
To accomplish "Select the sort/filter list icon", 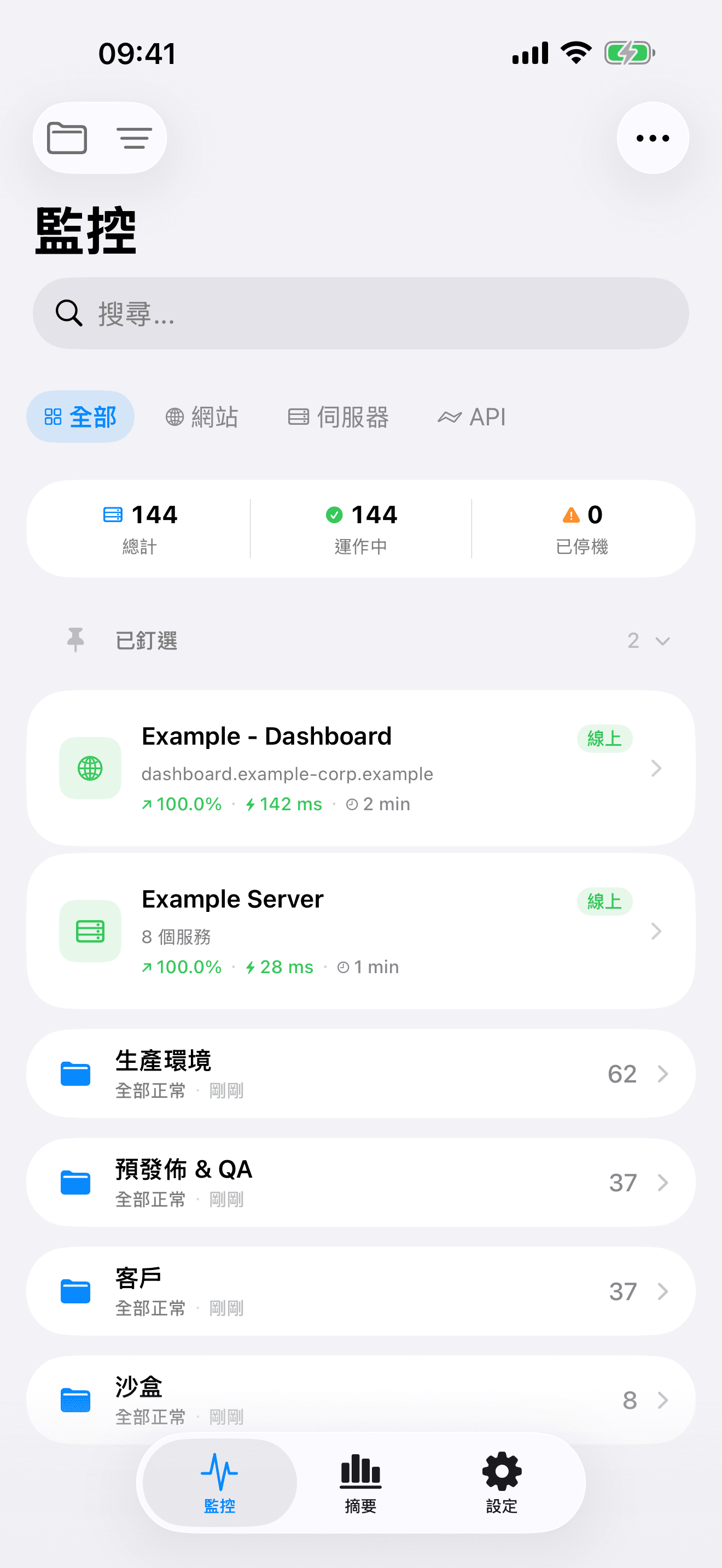I will [134, 138].
